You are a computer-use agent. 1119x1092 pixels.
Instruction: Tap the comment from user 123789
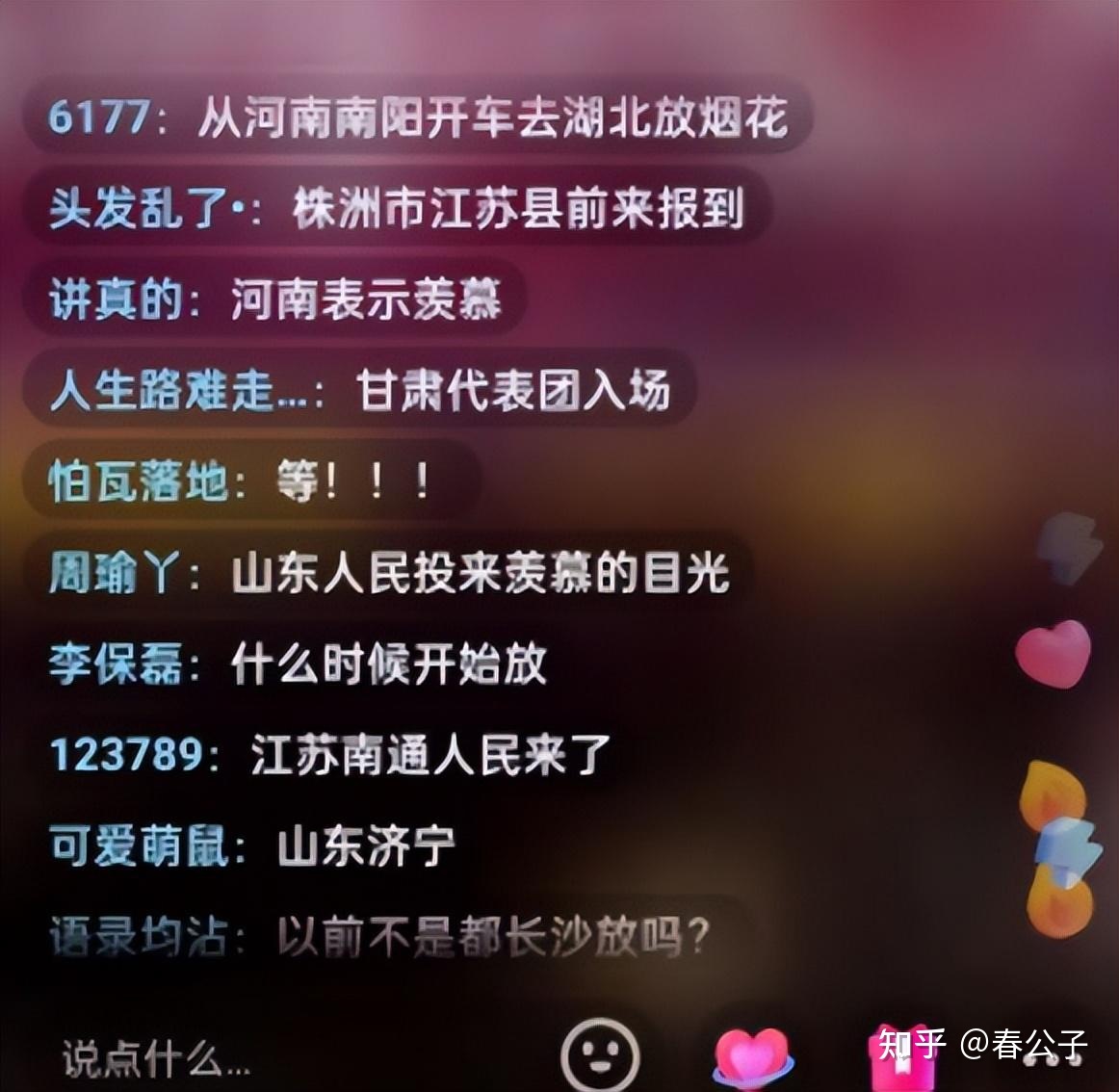[329, 754]
